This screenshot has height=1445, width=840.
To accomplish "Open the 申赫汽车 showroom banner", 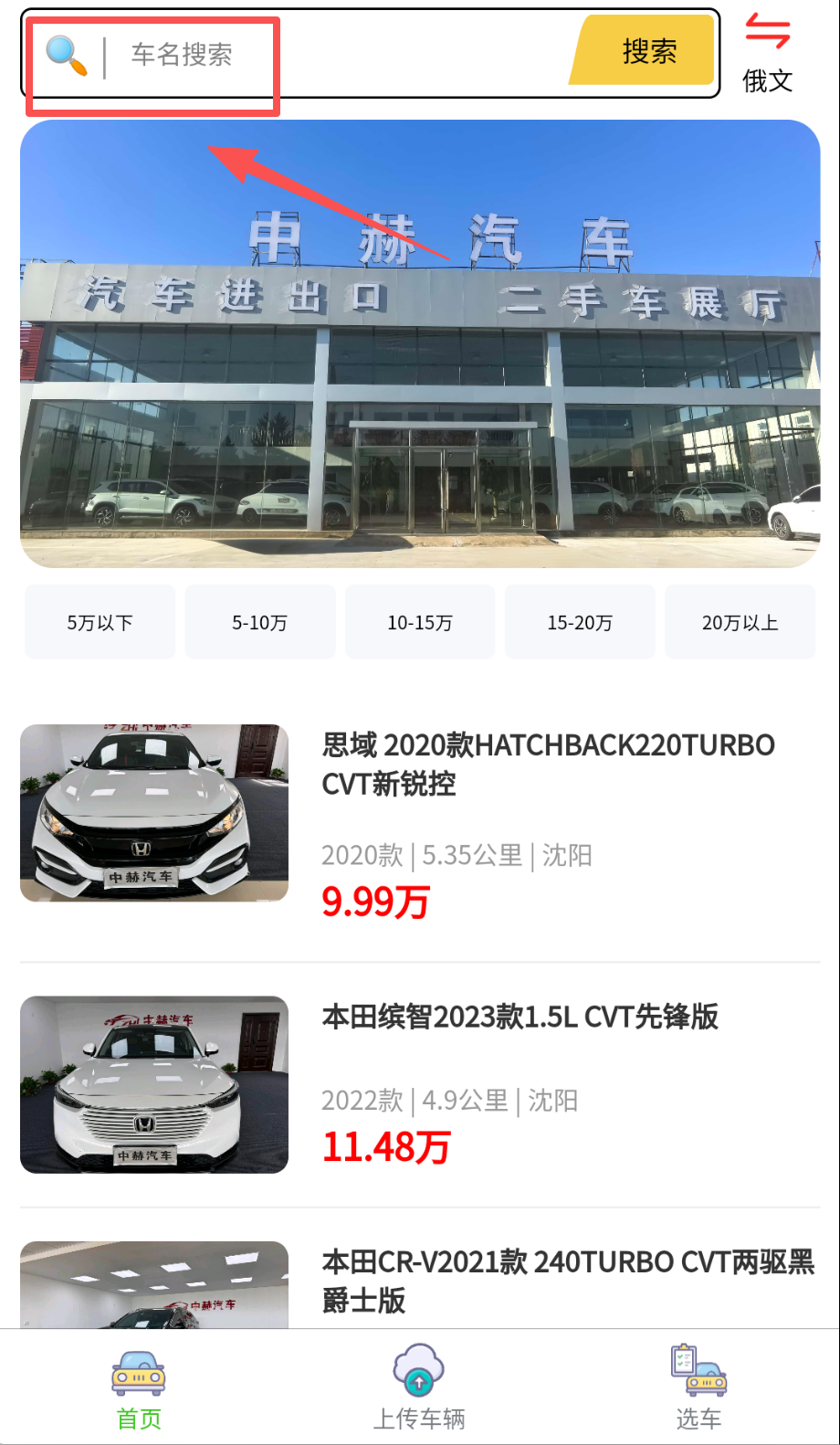I will 420,343.
